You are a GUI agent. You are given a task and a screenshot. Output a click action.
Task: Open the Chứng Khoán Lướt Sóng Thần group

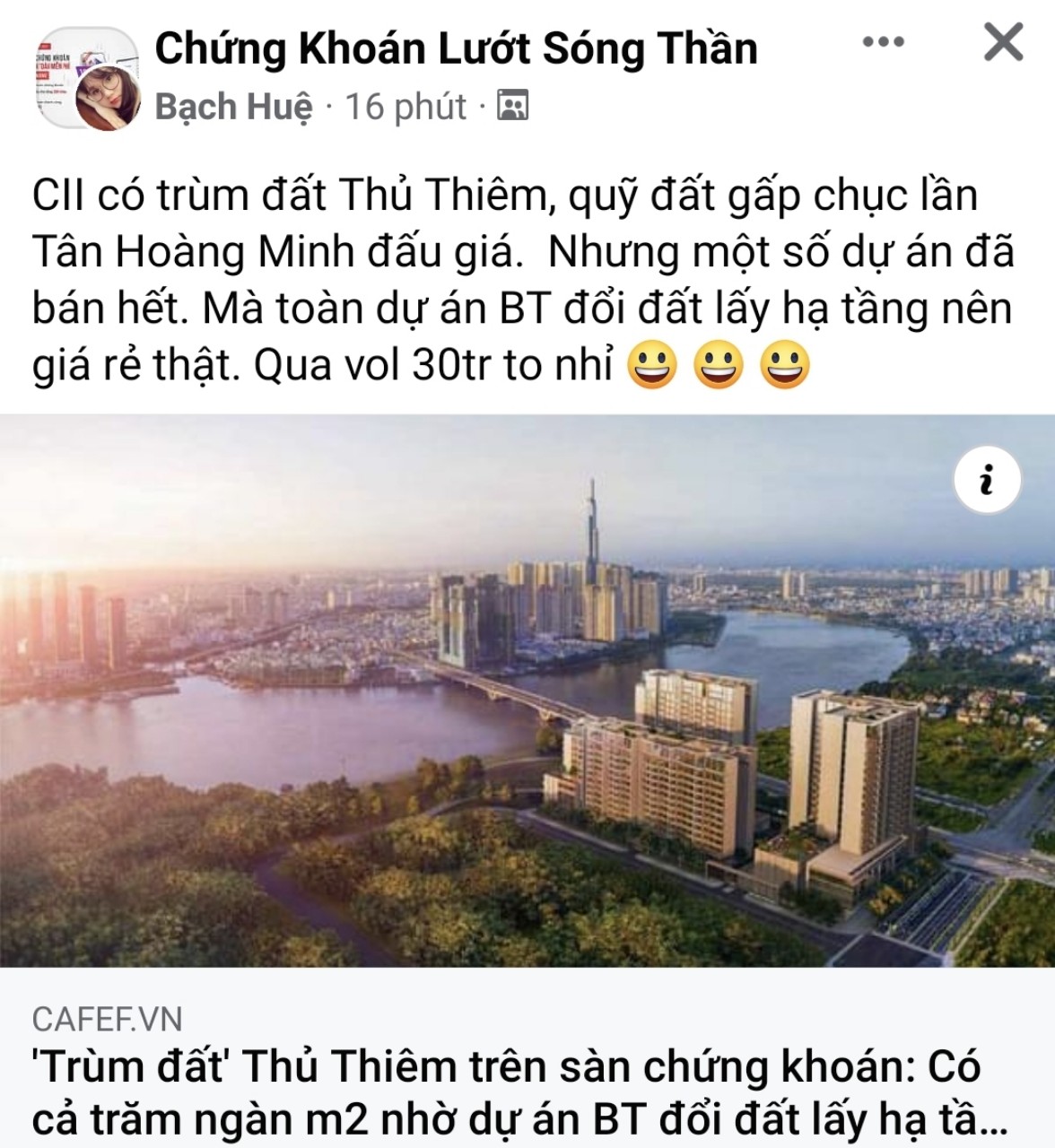click(456, 48)
